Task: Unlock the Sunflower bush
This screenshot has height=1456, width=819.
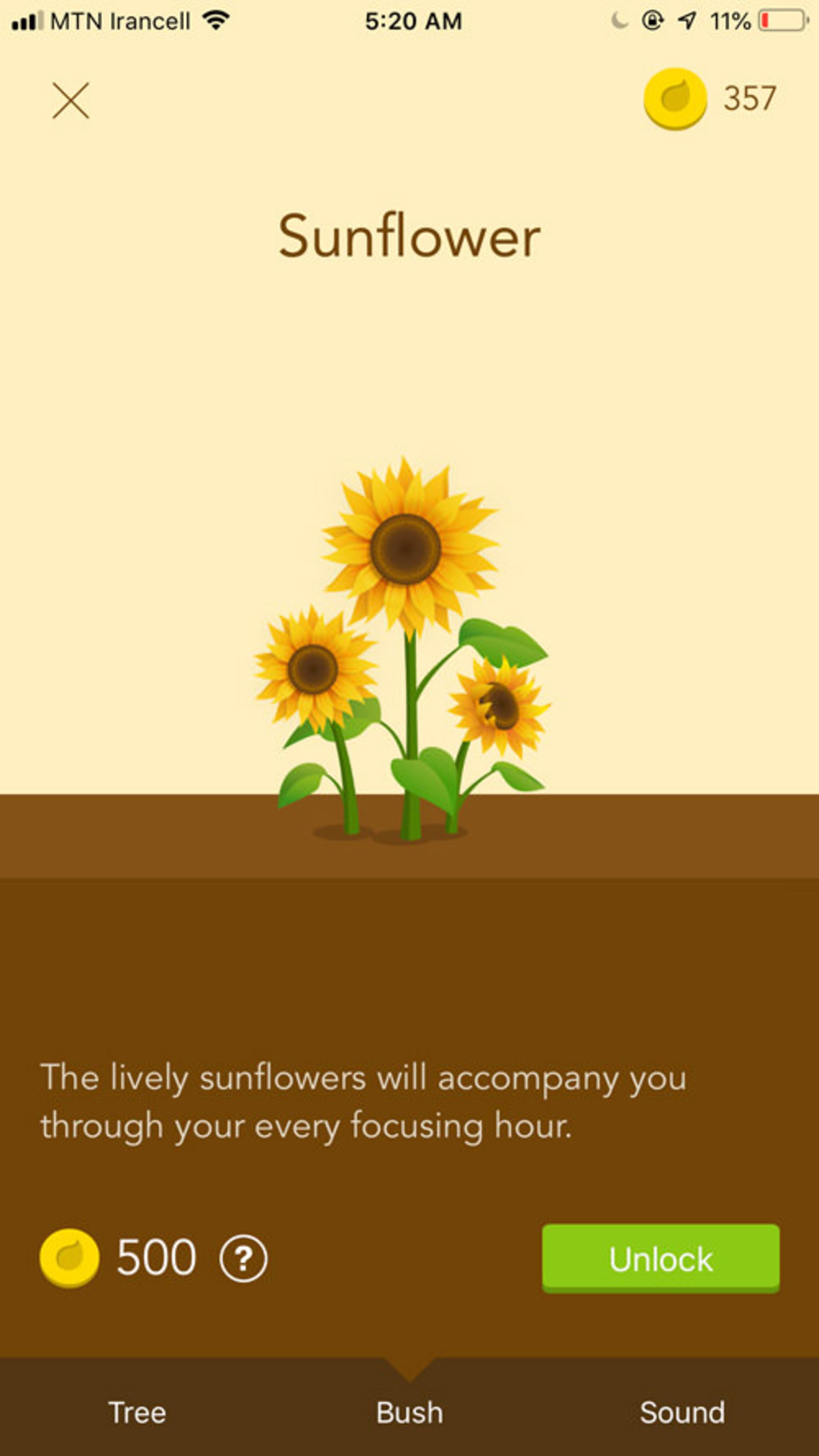Action: point(660,1258)
